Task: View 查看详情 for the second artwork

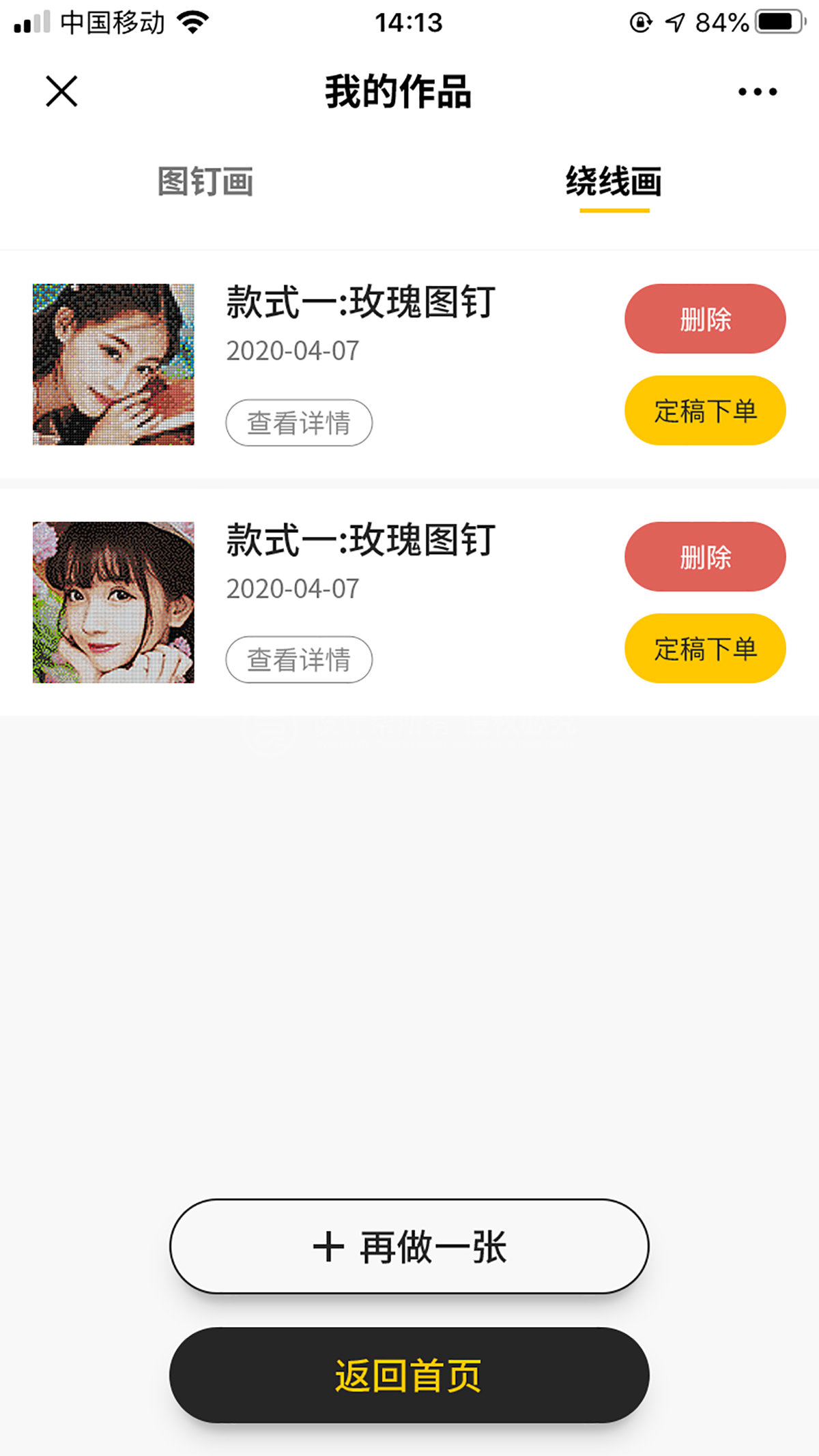Action: (x=299, y=660)
